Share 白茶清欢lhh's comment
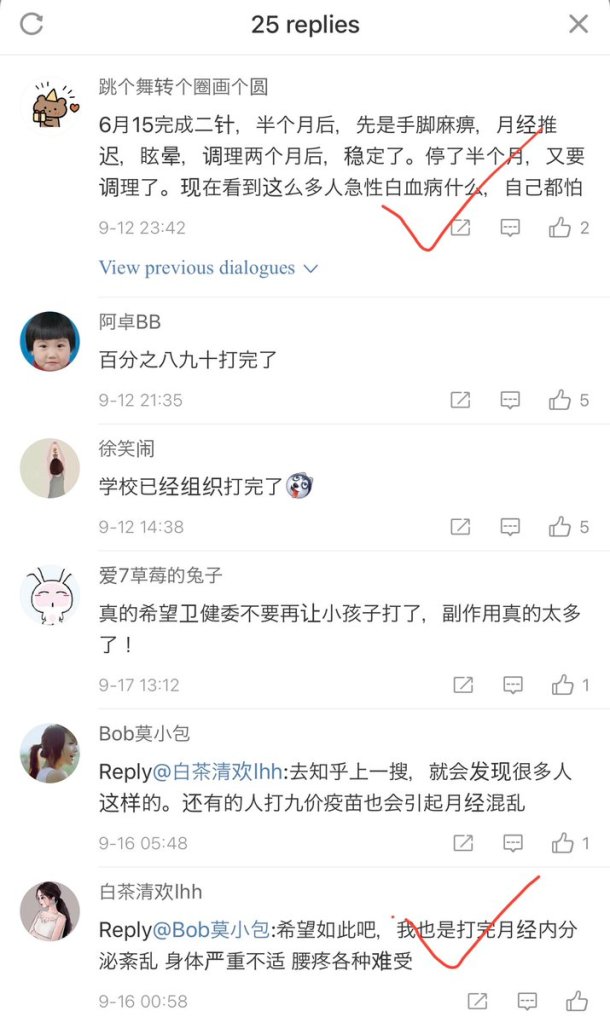This screenshot has width=610, height=1023. pos(477,1001)
